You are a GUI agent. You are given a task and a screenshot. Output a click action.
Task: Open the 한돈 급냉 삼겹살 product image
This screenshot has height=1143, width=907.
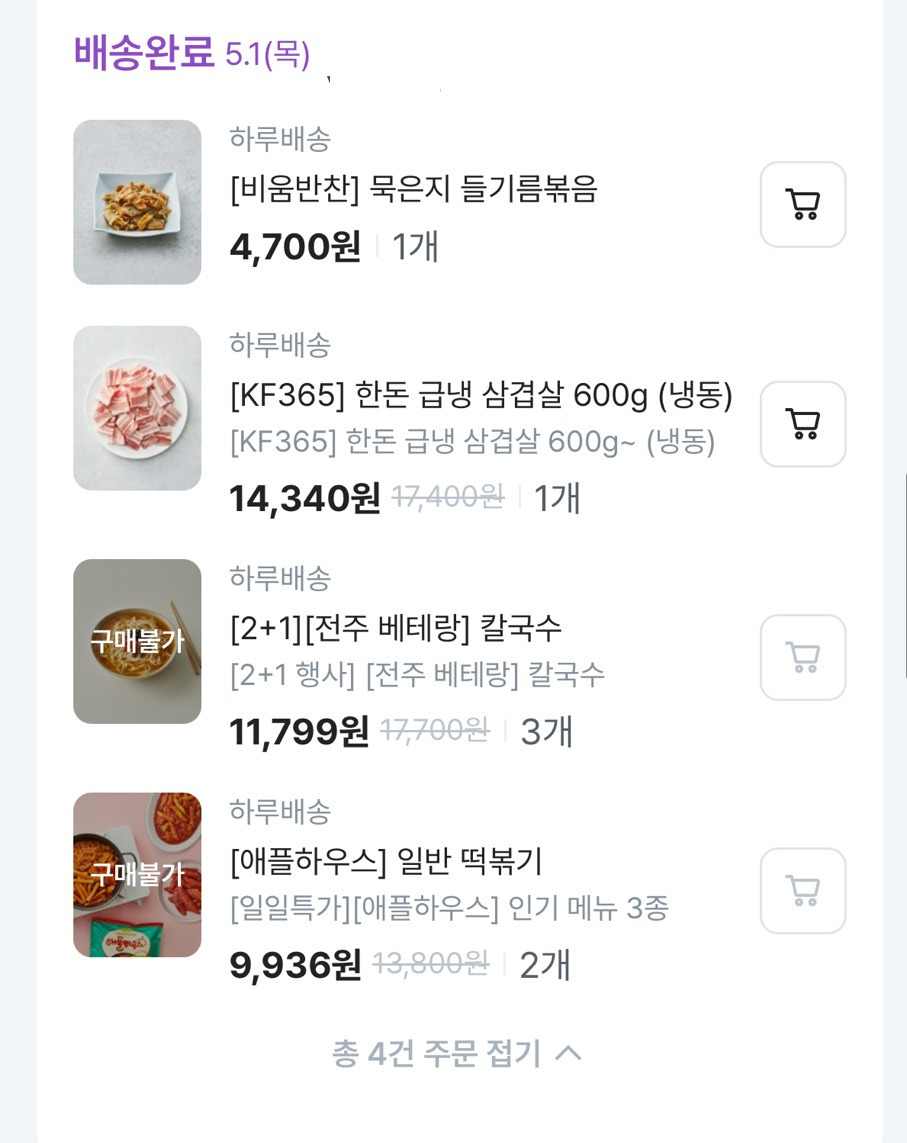[137, 407]
